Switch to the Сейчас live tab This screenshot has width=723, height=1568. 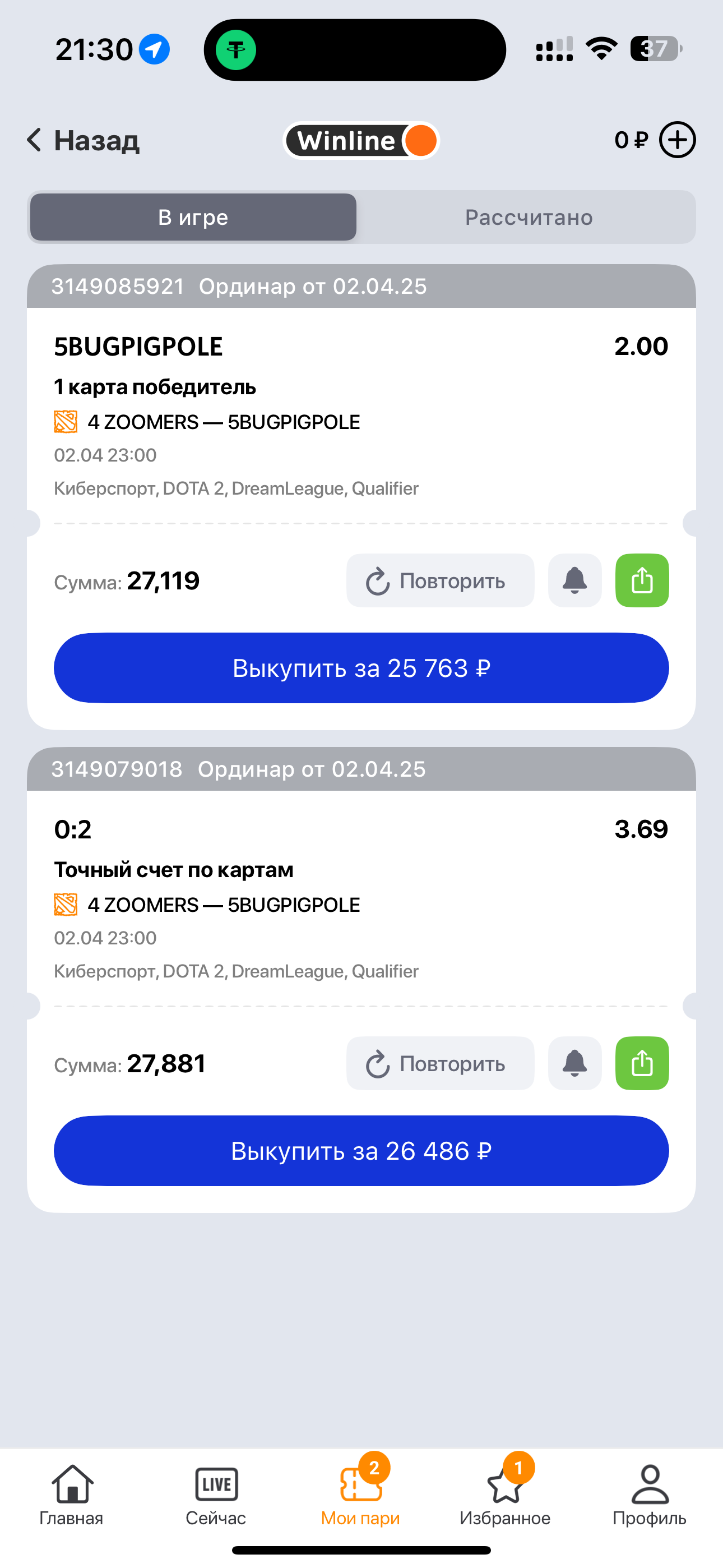216,1495
